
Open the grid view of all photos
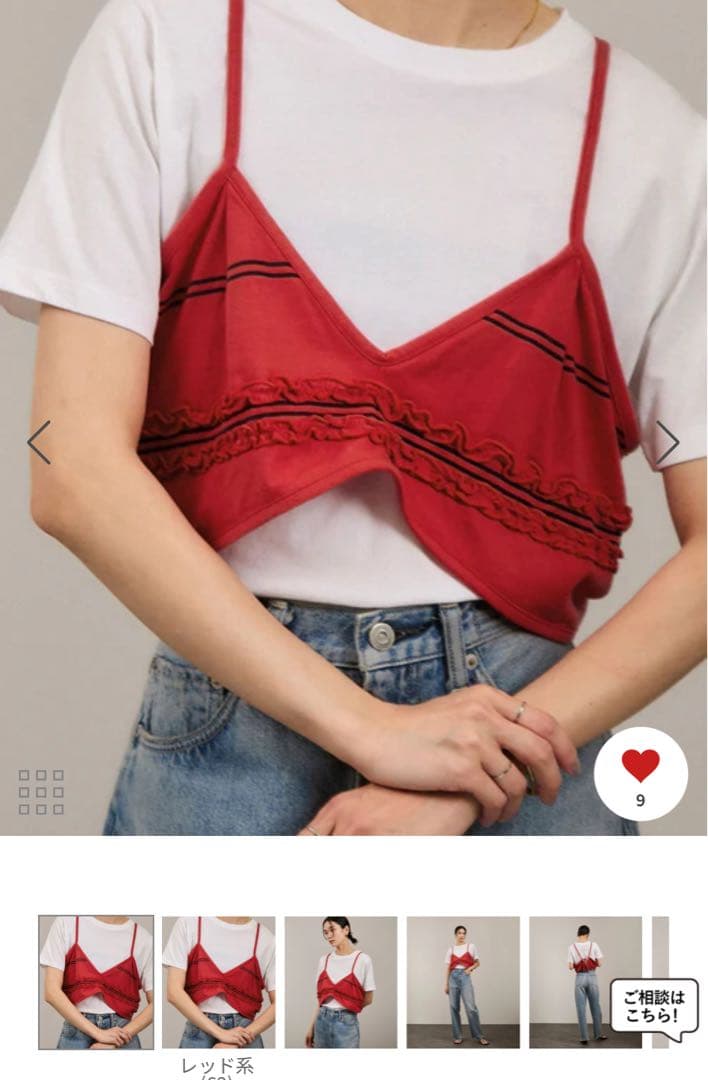(41, 792)
